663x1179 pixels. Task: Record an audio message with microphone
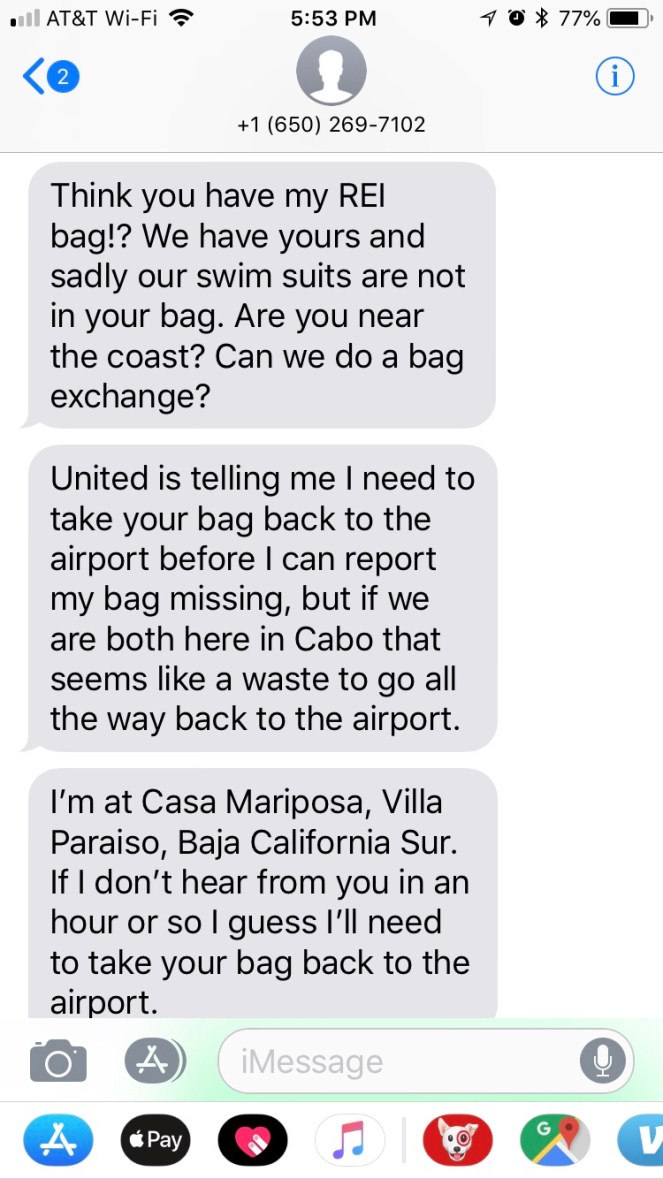603,1061
